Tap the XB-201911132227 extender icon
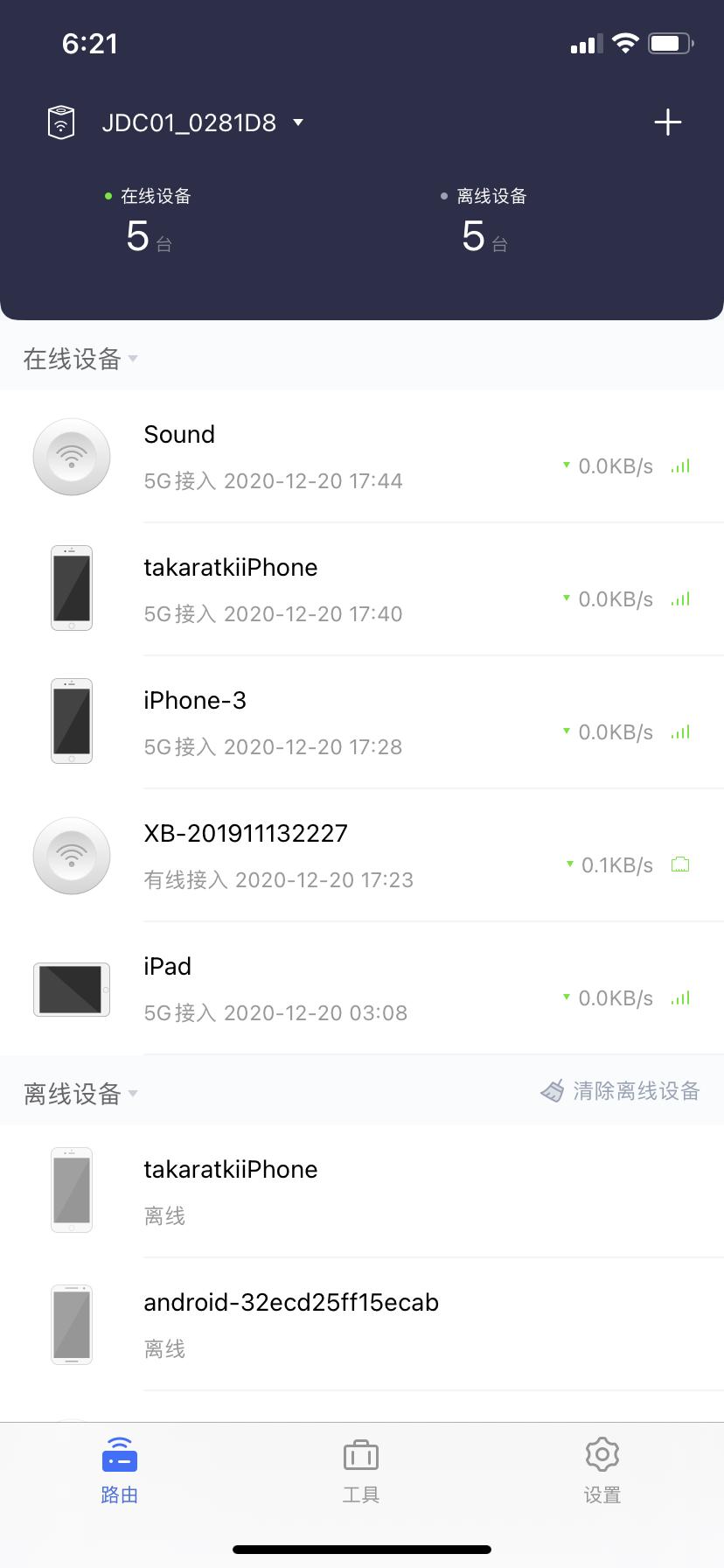 pos(71,855)
